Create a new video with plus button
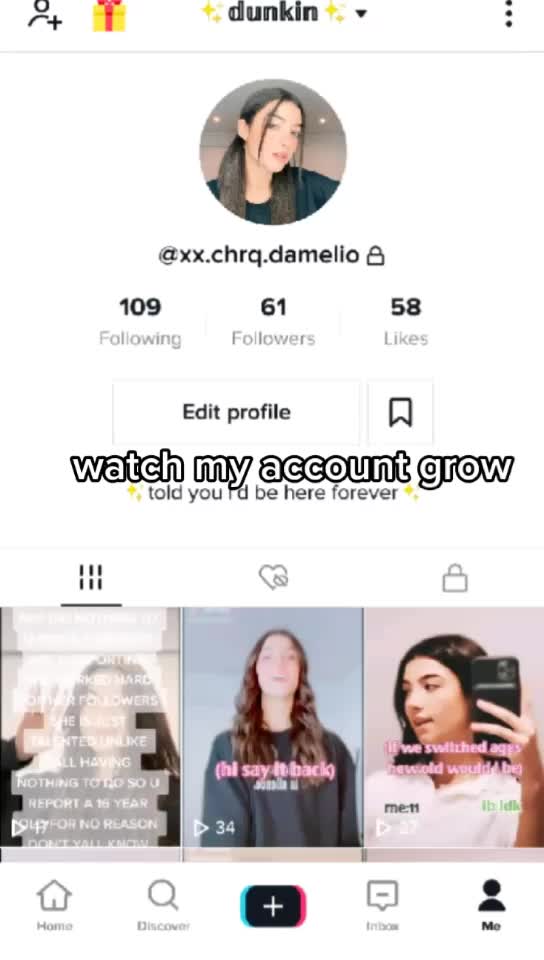The height and width of the screenshot is (960, 544). [x=273, y=906]
